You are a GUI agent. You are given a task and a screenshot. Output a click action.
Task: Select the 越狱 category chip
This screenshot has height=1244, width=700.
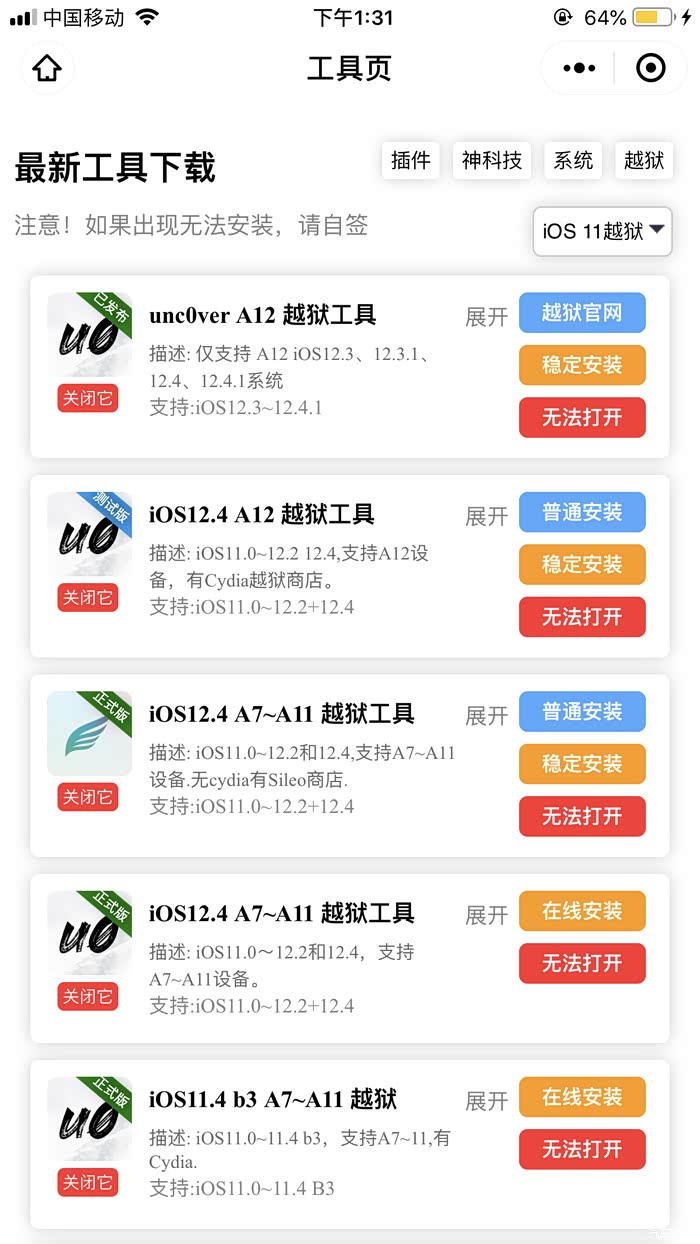644,160
